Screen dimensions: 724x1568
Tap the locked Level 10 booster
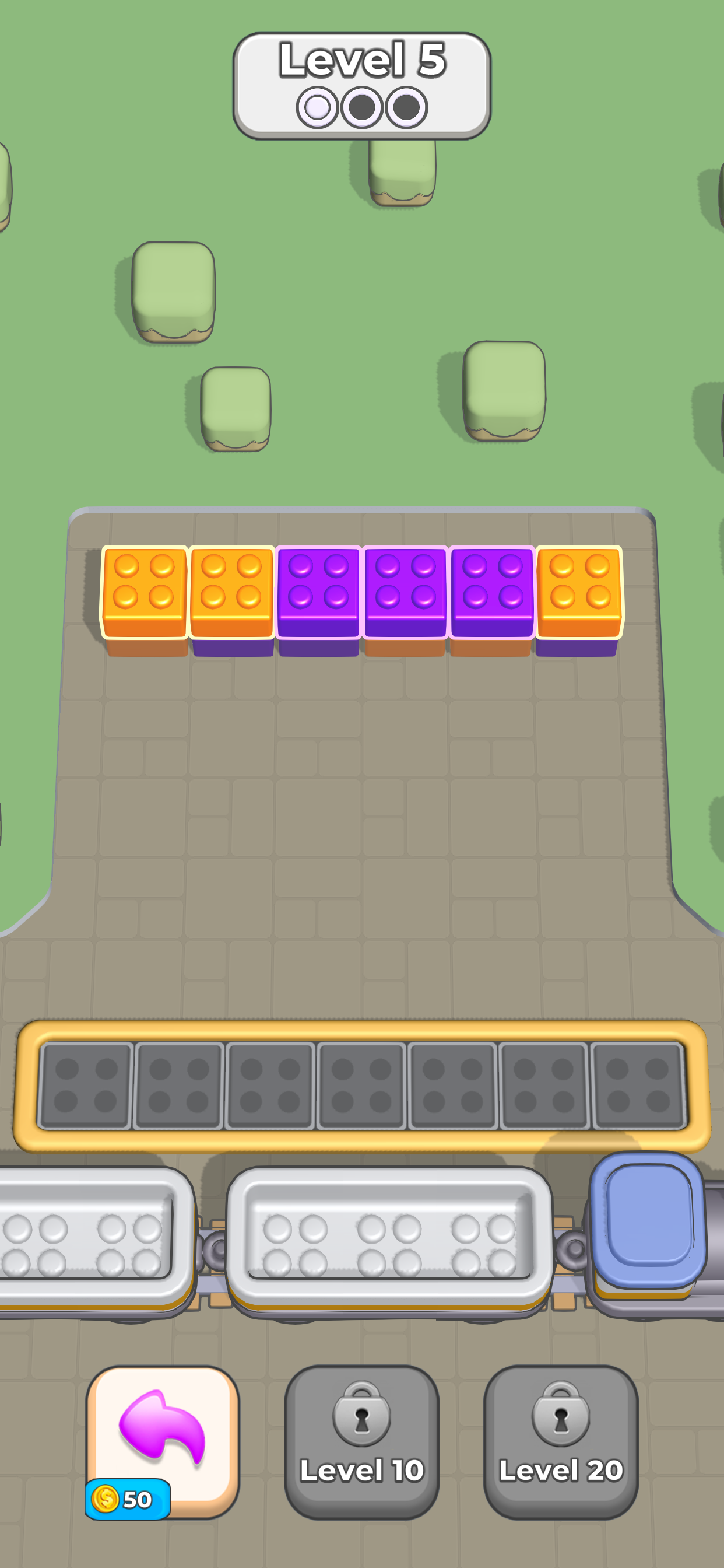pos(361,1440)
